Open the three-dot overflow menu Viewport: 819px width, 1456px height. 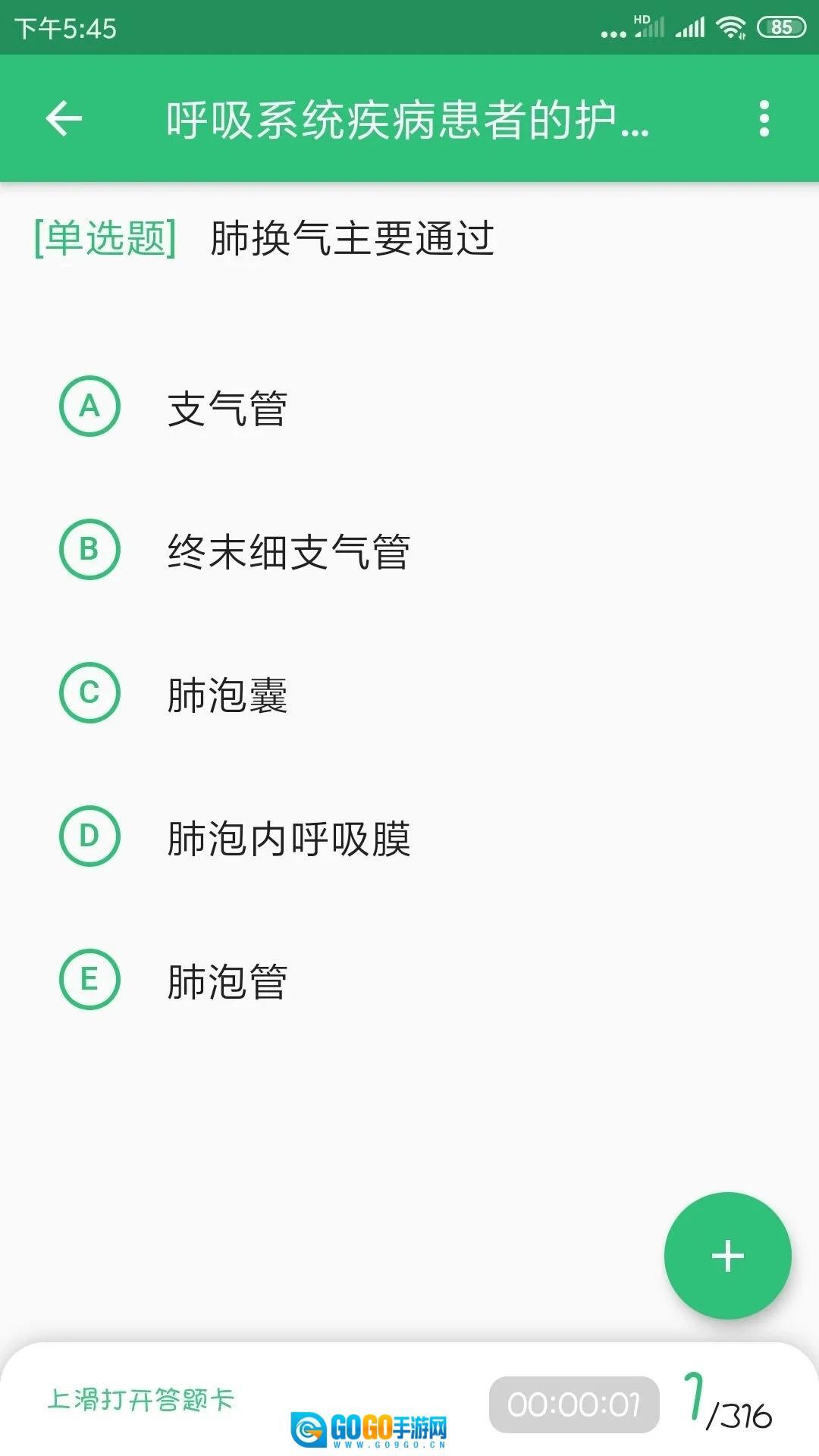point(764,118)
